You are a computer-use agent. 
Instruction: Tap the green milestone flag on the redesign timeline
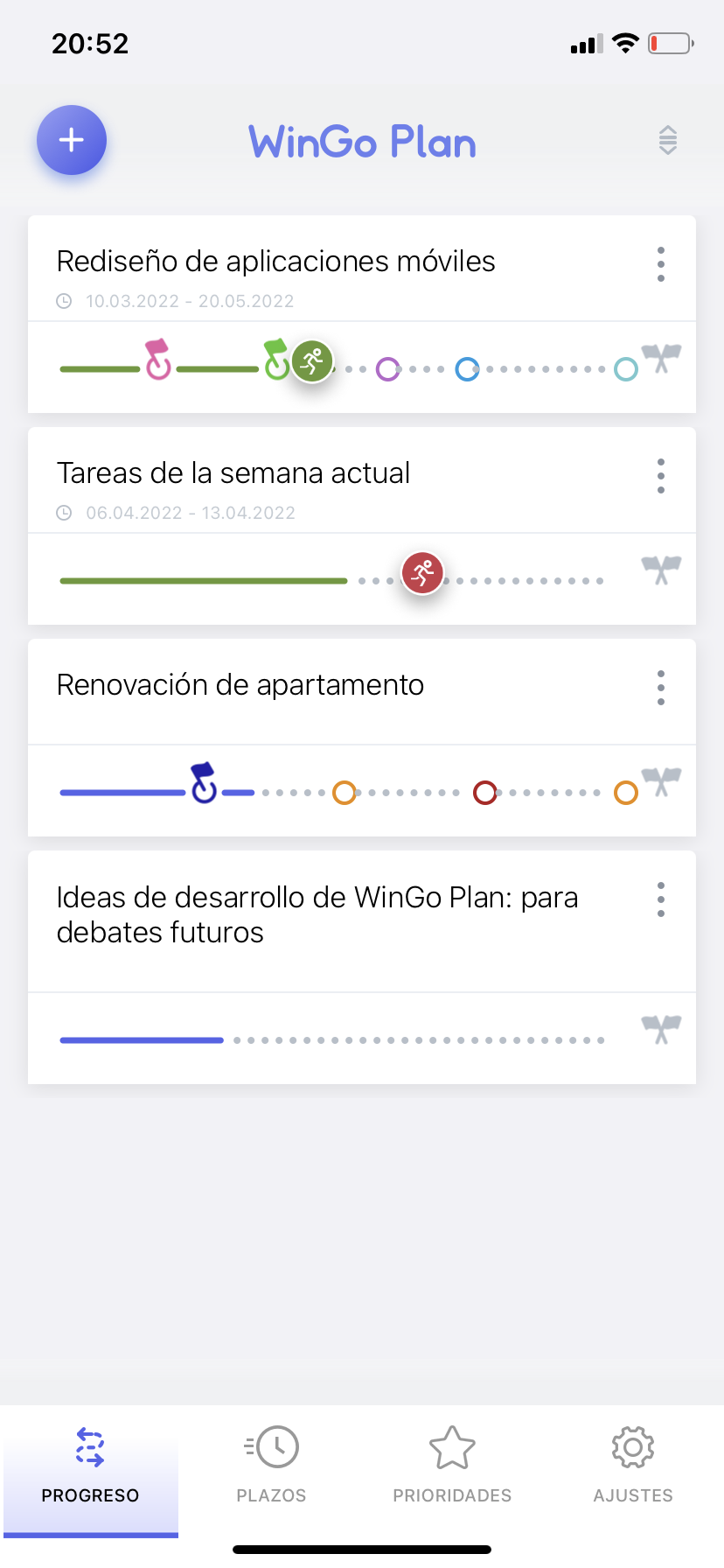[x=274, y=359]
